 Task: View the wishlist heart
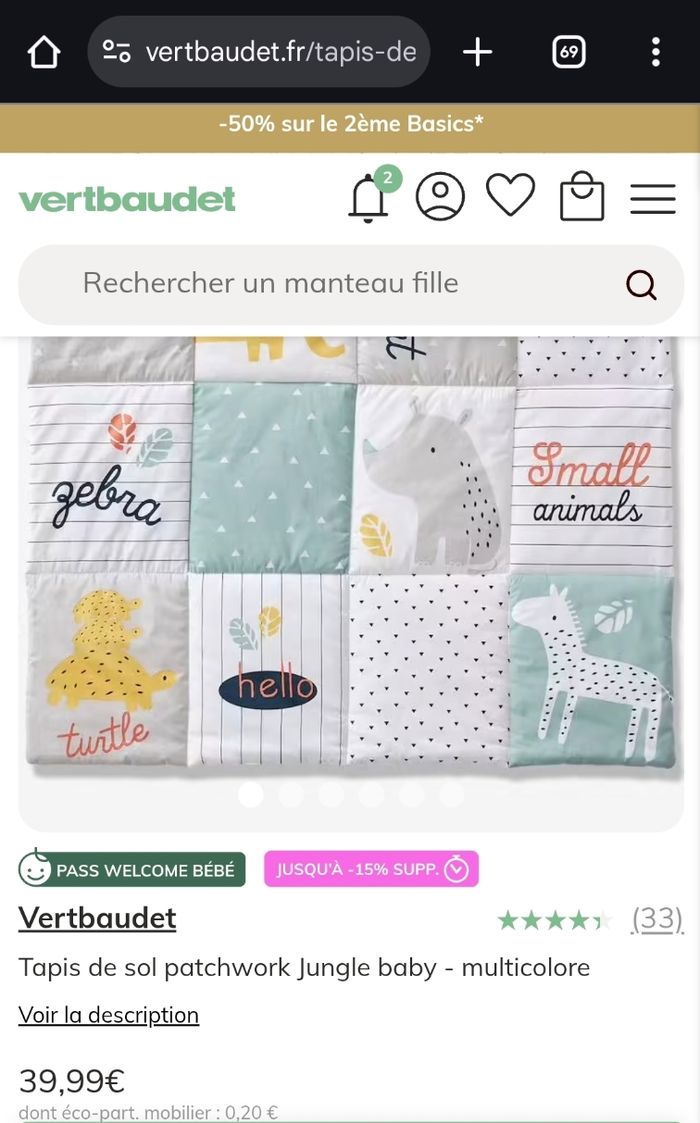point(511,195)
